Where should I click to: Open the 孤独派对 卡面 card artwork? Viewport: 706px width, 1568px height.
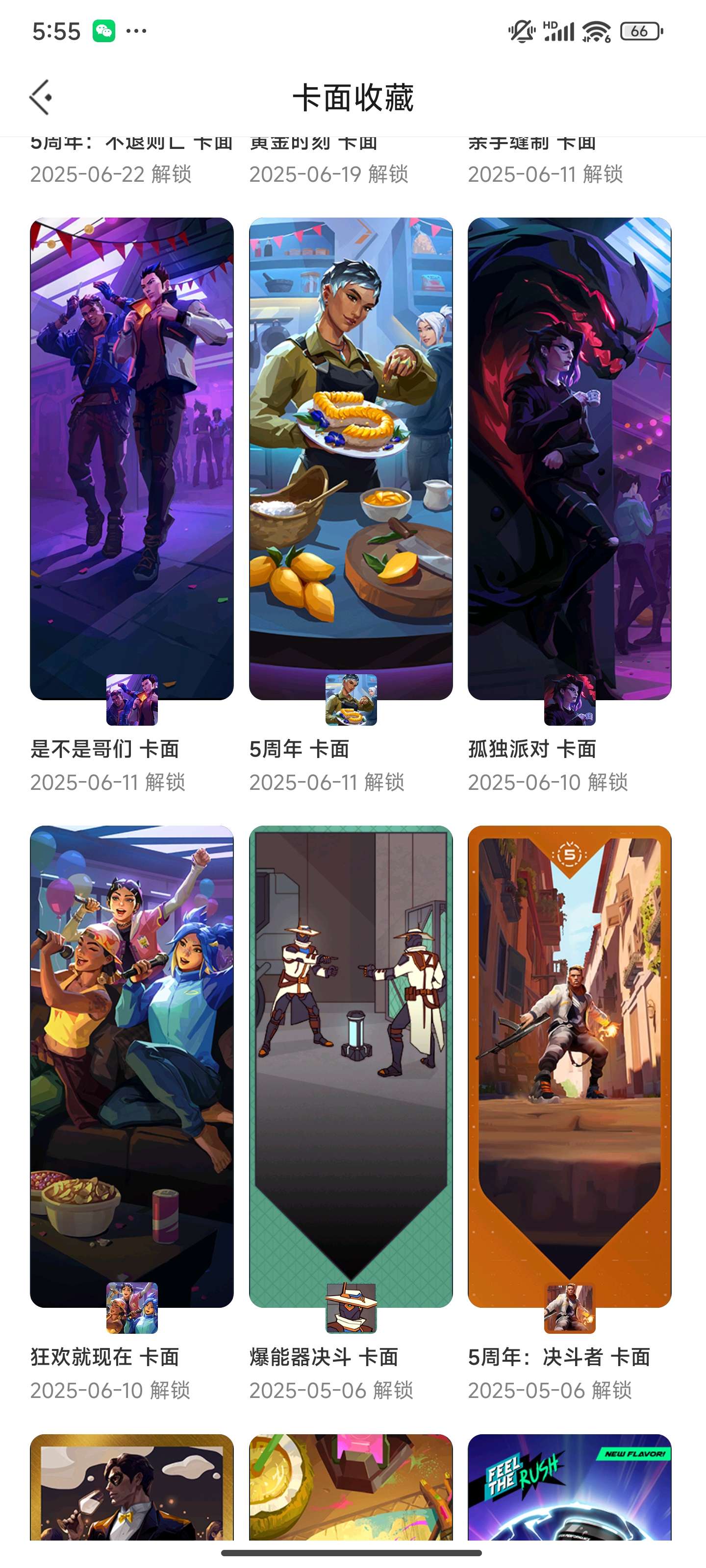pyautogui.click(x=571, y=457)
